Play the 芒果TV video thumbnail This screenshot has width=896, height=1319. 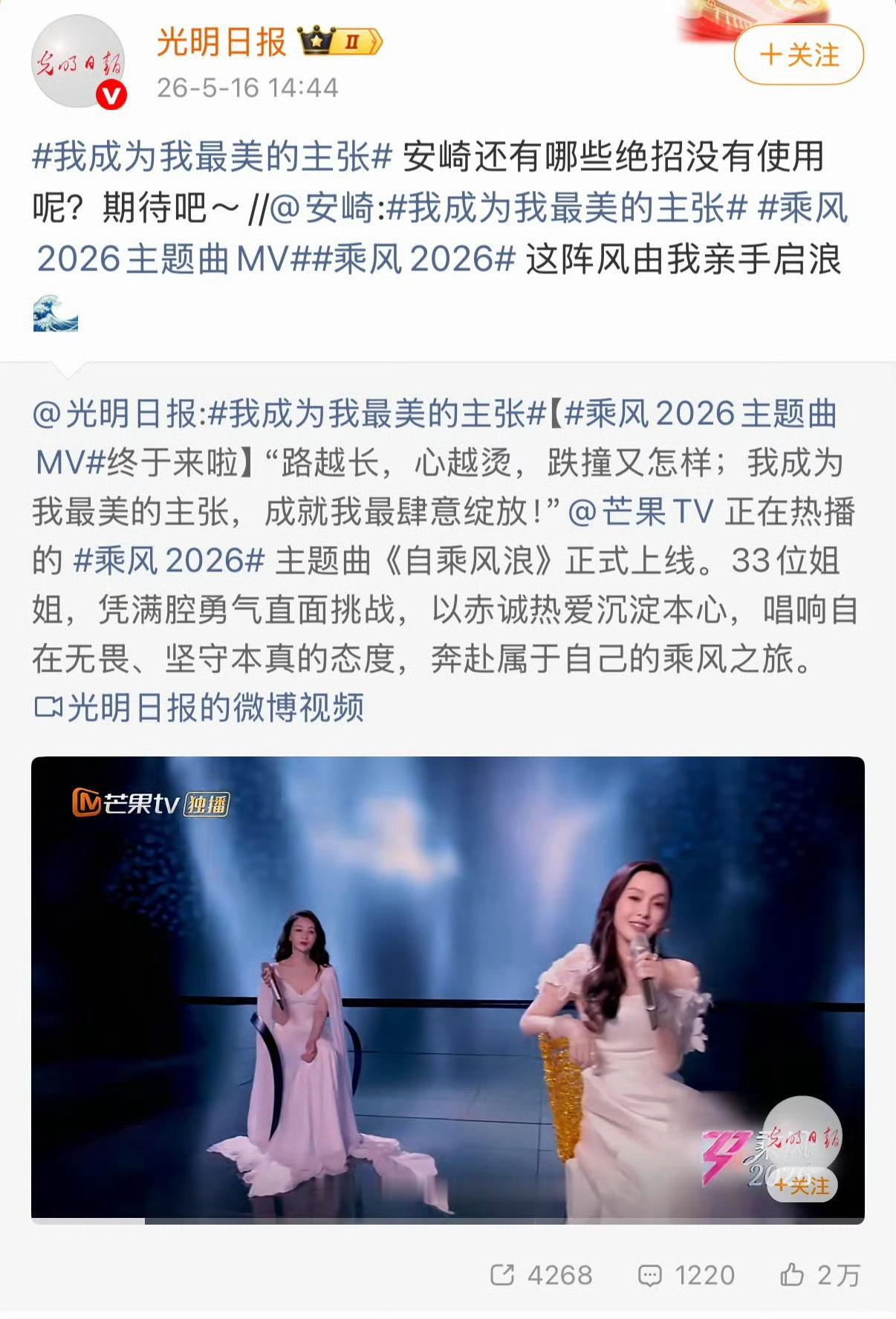point(448,990)
